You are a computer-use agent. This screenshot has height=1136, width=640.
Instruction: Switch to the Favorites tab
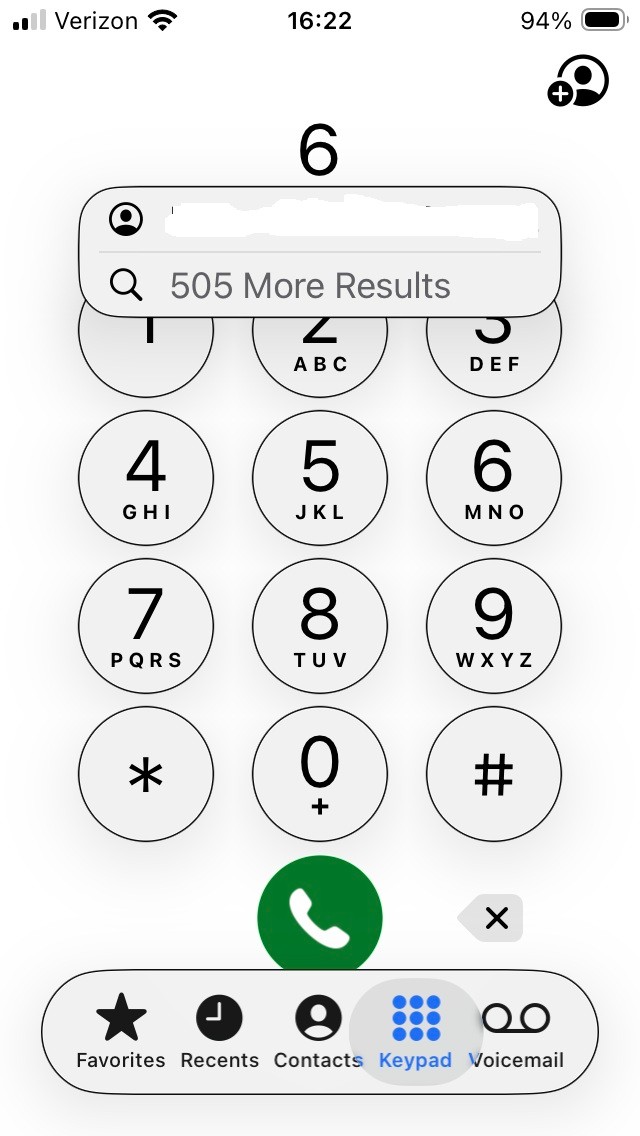tap(121, 1032)
